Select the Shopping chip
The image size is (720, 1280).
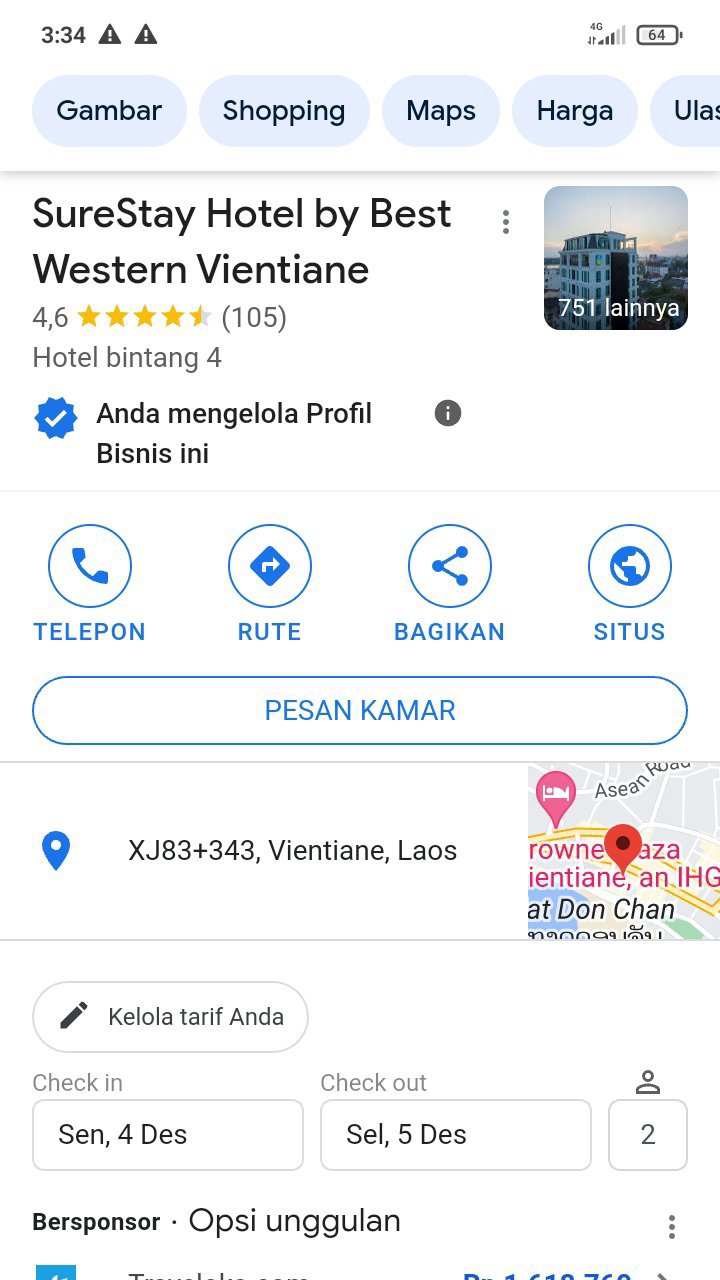(284, 110)
